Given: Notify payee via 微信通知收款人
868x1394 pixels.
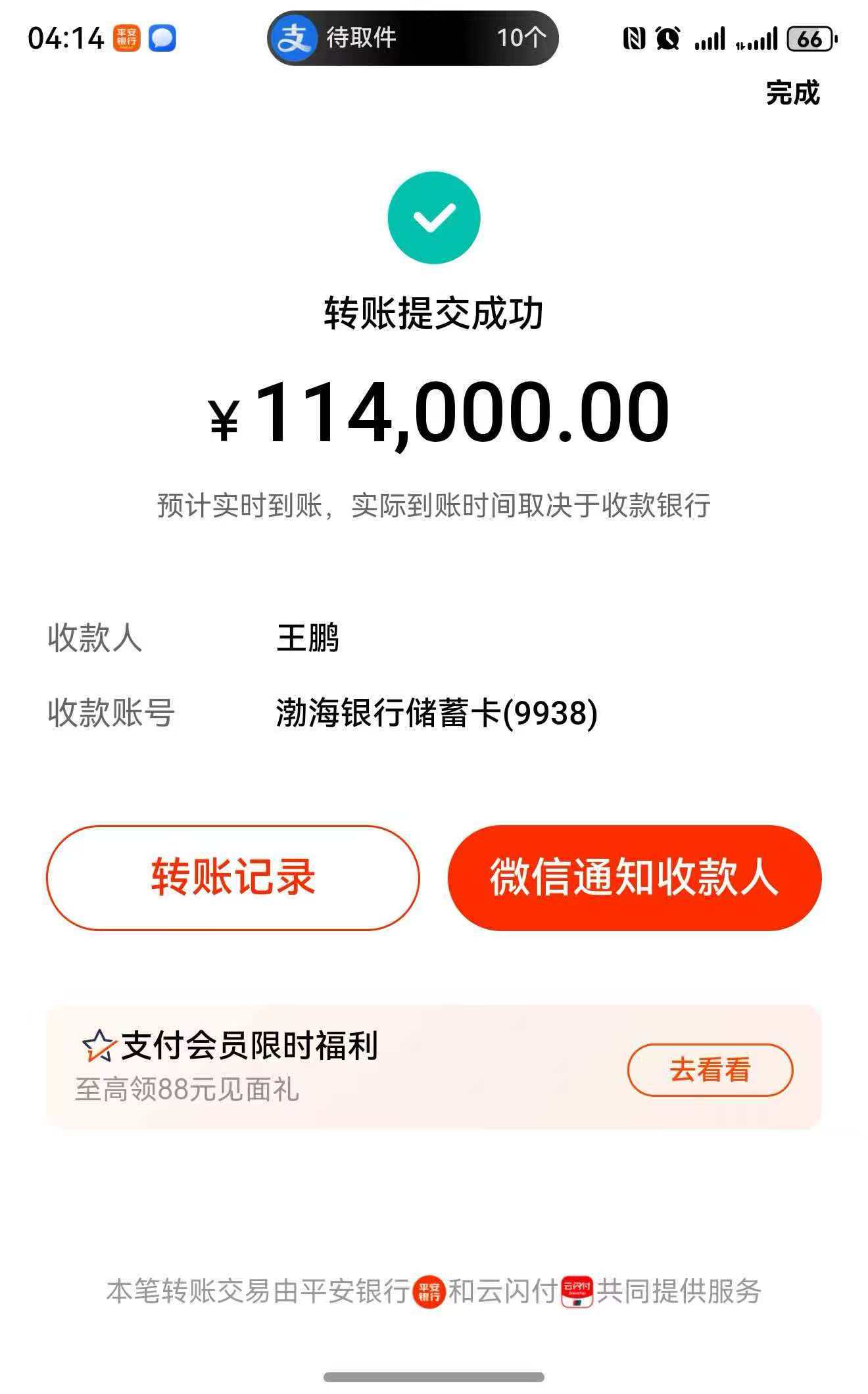Looking at the screenshot, I should (x=635, y=877).
